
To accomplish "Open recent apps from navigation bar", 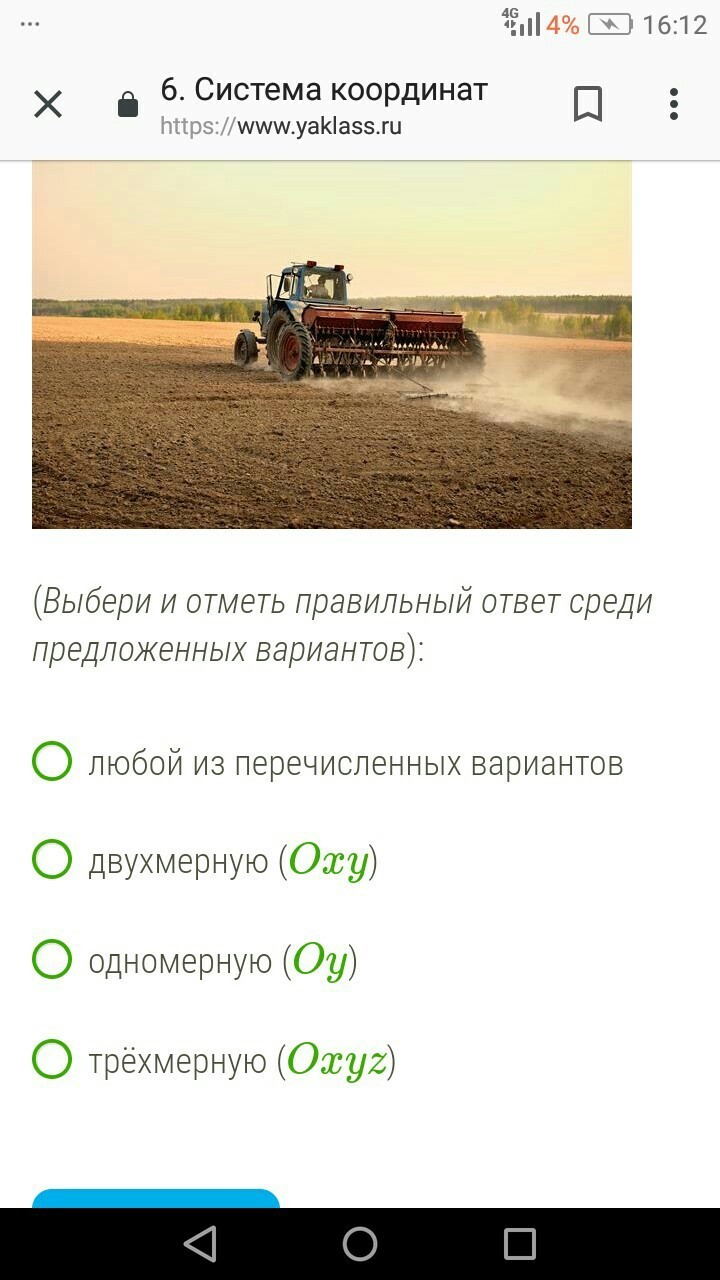I will click(520, 1244).
